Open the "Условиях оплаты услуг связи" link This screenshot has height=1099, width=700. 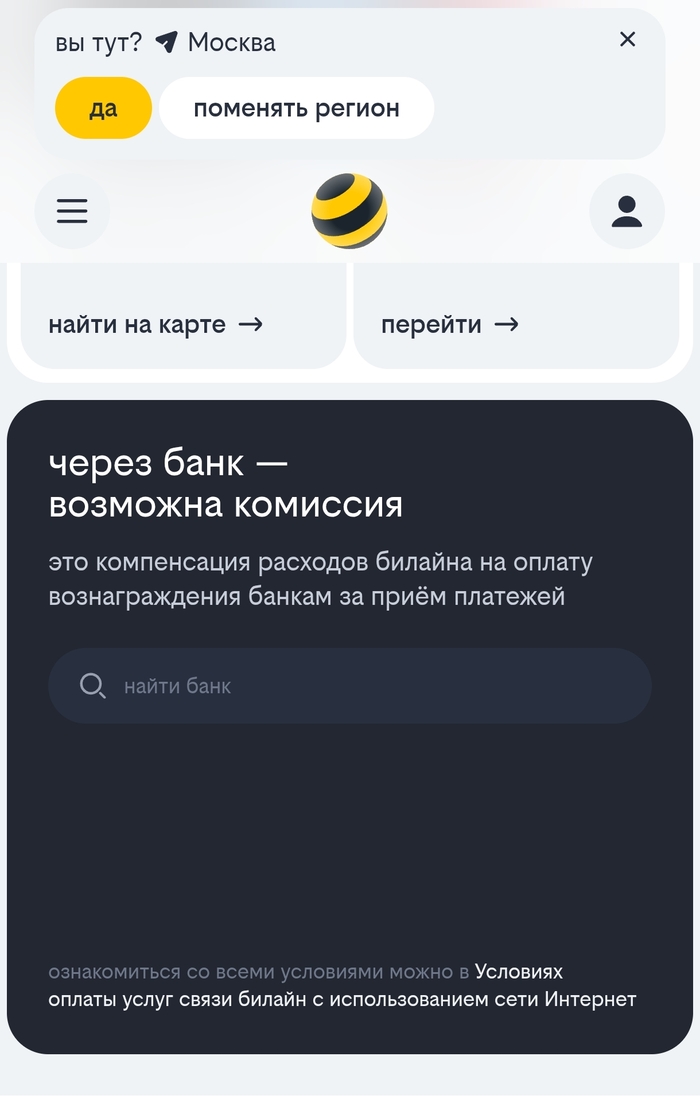pyautogui.click(x=342, y=985)
